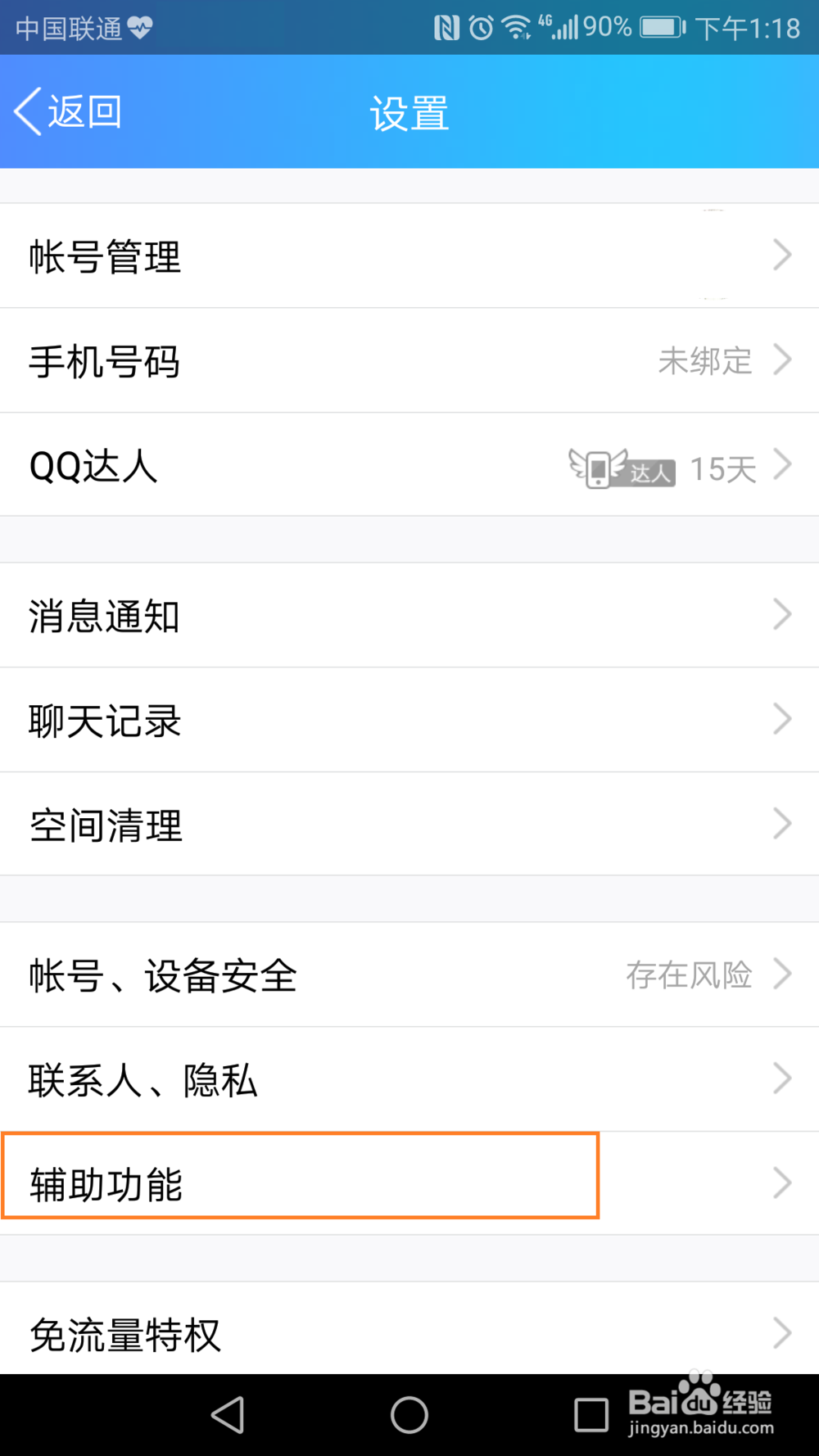
Task: Open the QQ达人 row
Action: [409, 466]
